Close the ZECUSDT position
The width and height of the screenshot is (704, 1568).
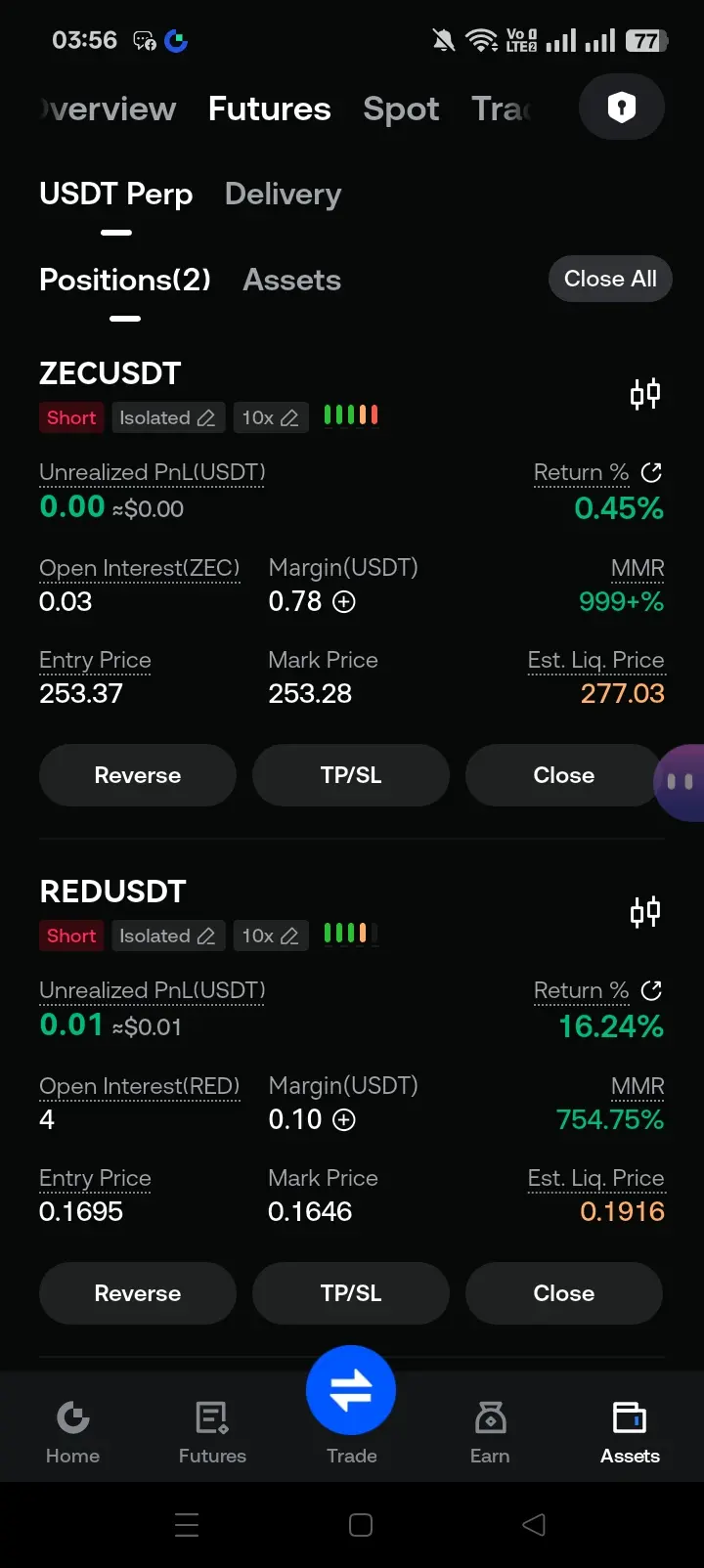pos(563,775)
